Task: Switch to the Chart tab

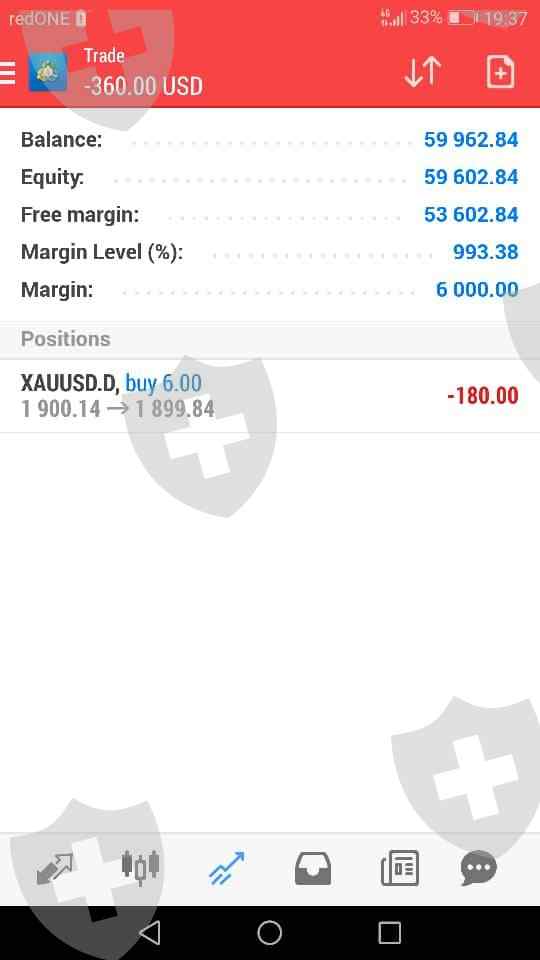Action: (140, 867)
